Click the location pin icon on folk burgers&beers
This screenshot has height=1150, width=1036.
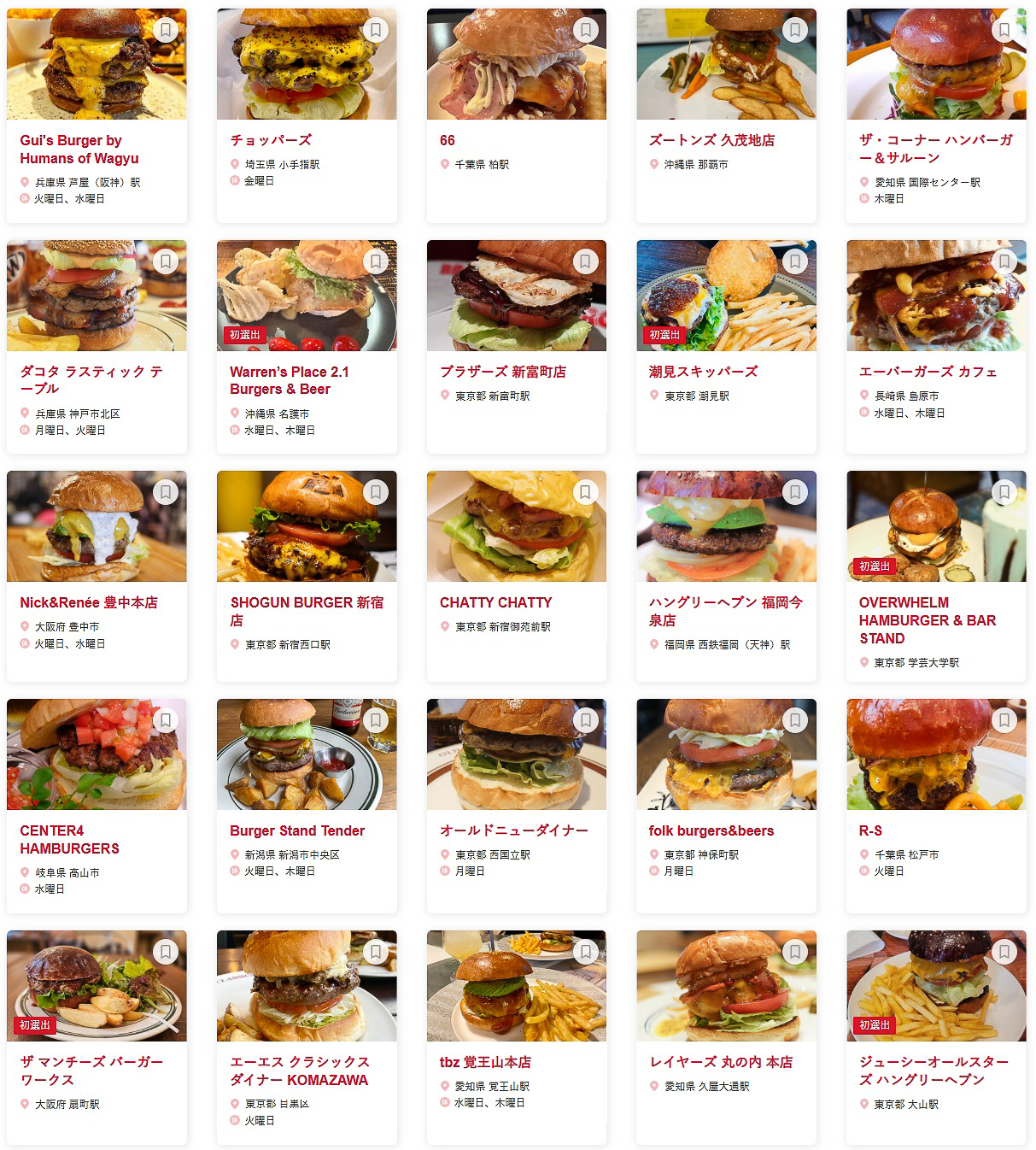pos(655,854)
